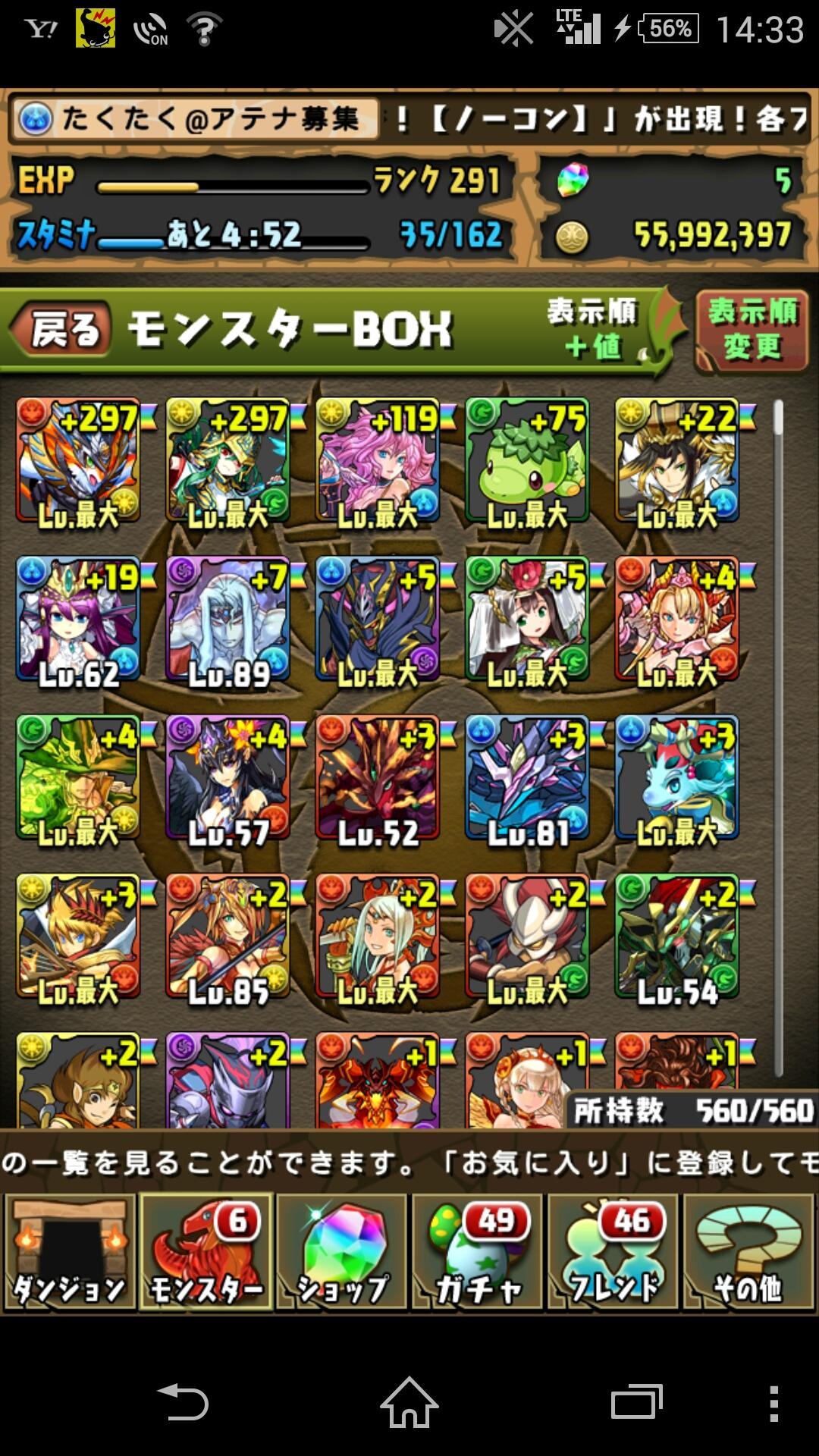819x1456 pixels.
Task: Select the golden monster with +22
Action: [677, 461]
